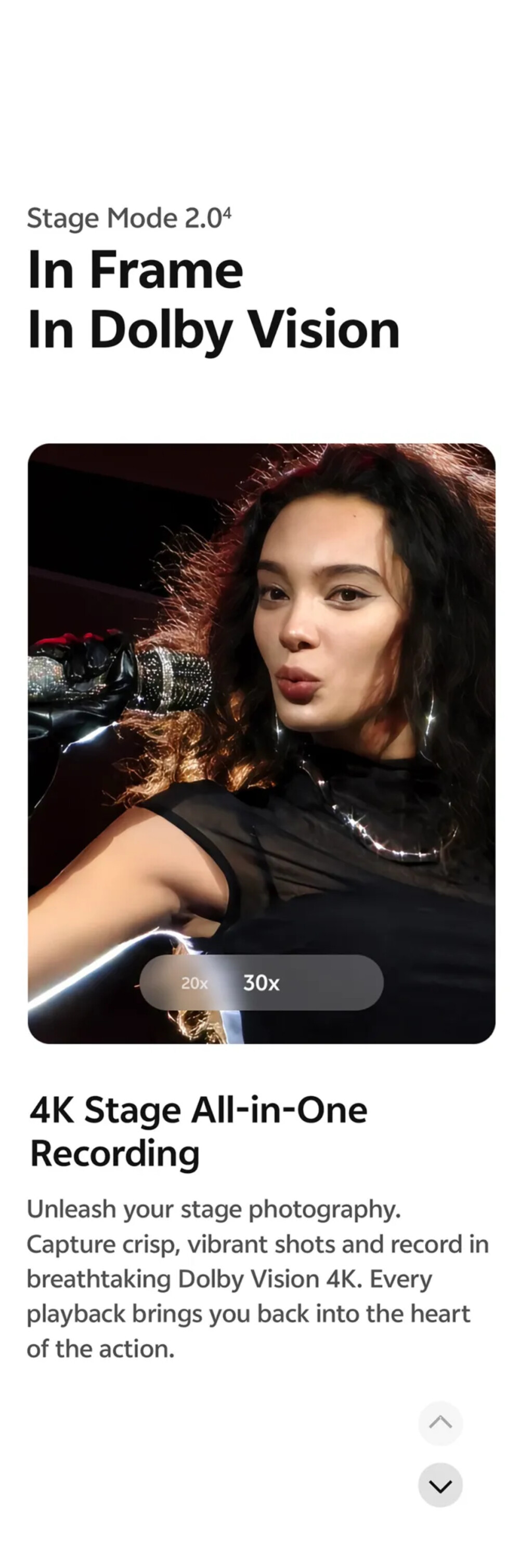
Task: Select the 20x zoom option
Action: click(194, 983)
